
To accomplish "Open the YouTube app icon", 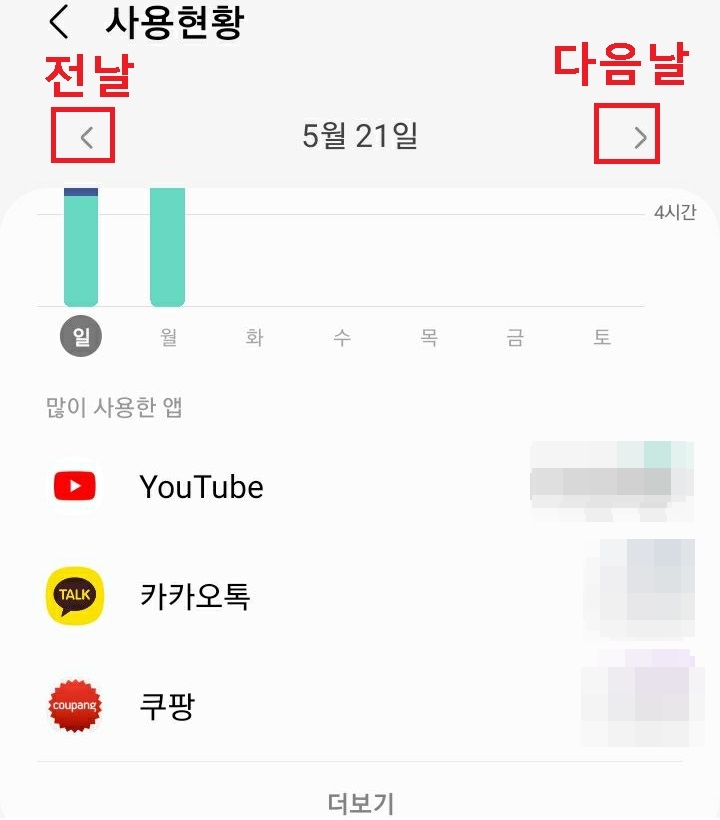I will pyautogui.click(x=76, y=487).
